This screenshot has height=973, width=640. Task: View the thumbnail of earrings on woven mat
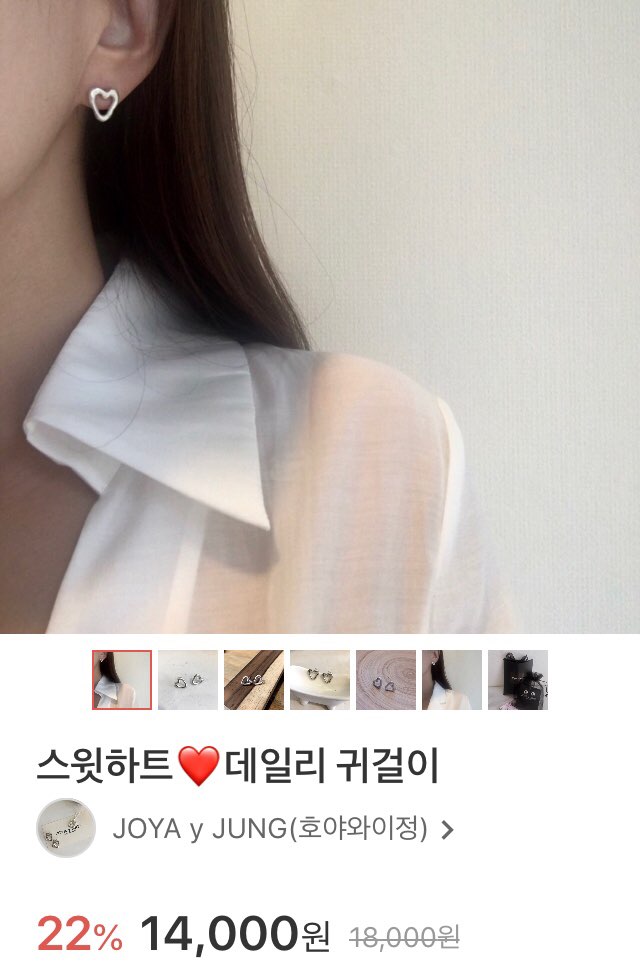pyautogui.click(x=386, y=680)
